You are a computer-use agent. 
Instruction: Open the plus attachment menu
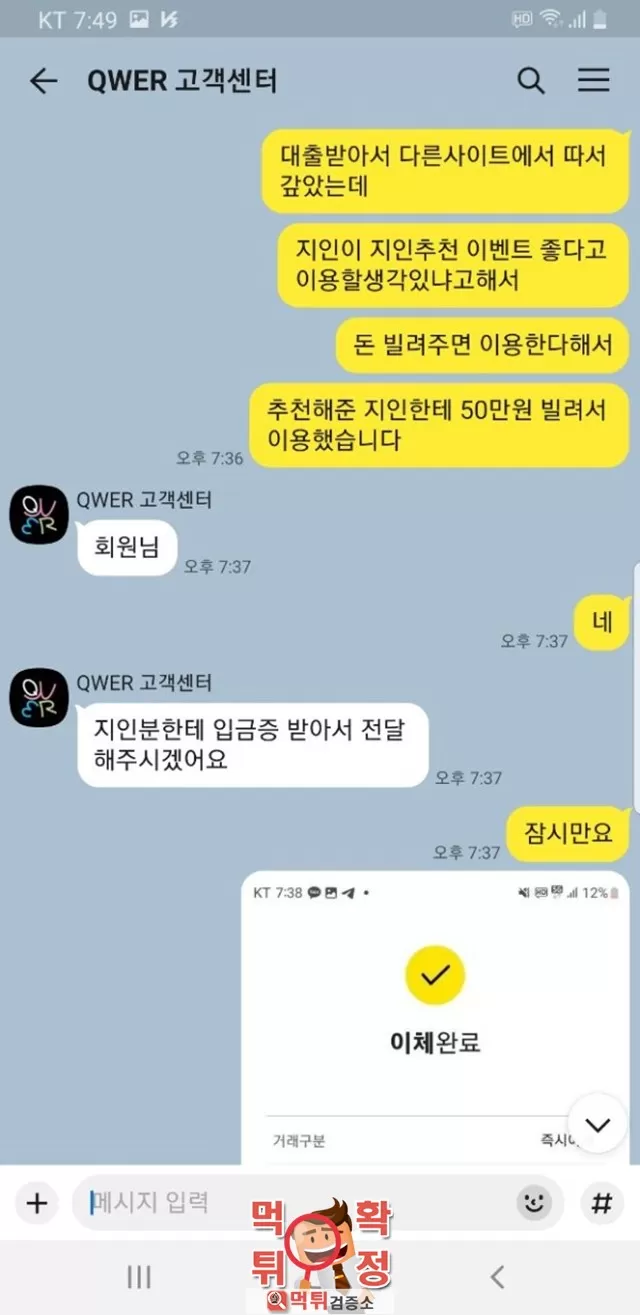click(37, 1203)
